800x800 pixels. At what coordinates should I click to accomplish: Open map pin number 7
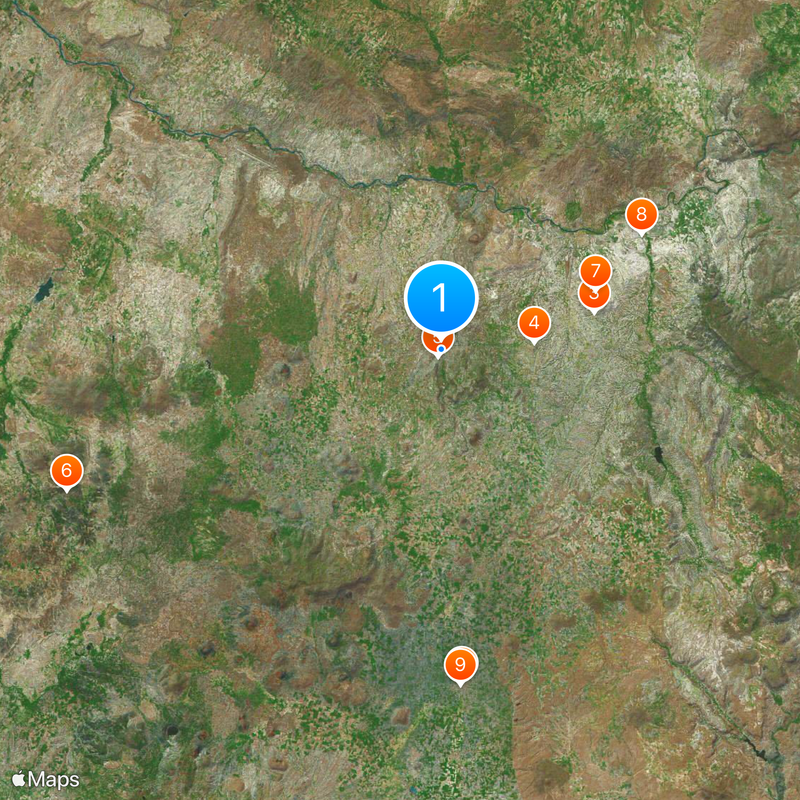595,270
